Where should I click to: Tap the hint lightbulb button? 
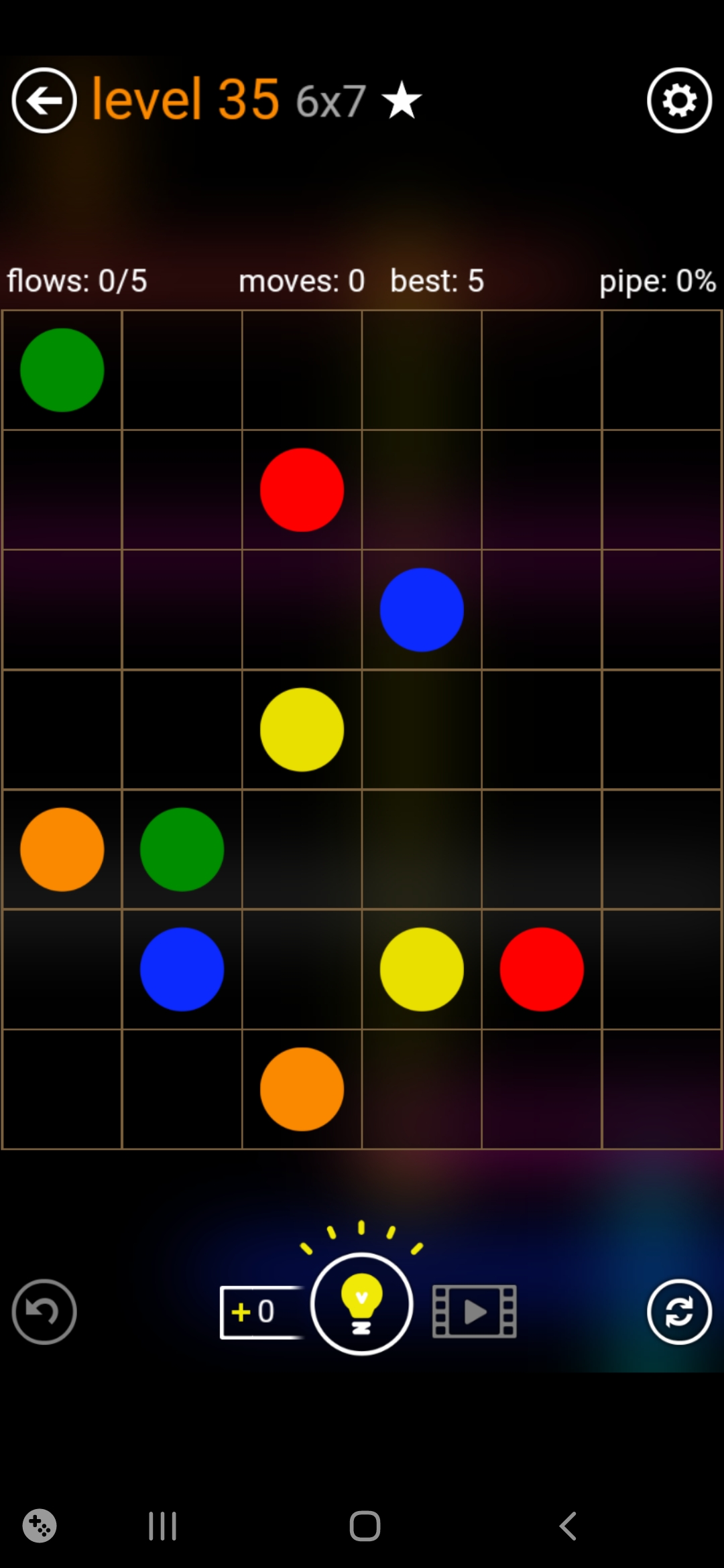pos(361,1303)
